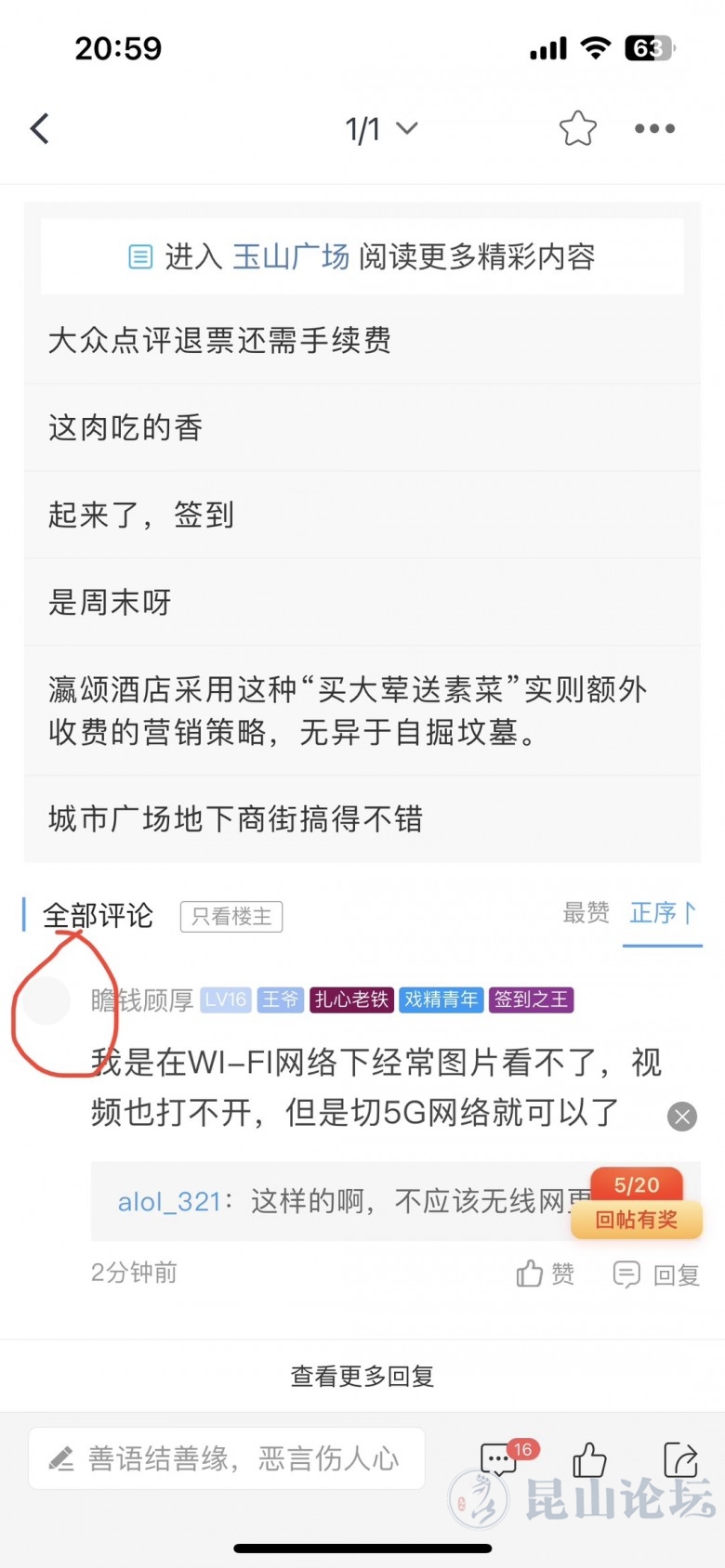Open the thread about 瀛颂酒店 marketing strategy
Viewport: 725px width, 1568px height.
(x=348, y=711)
